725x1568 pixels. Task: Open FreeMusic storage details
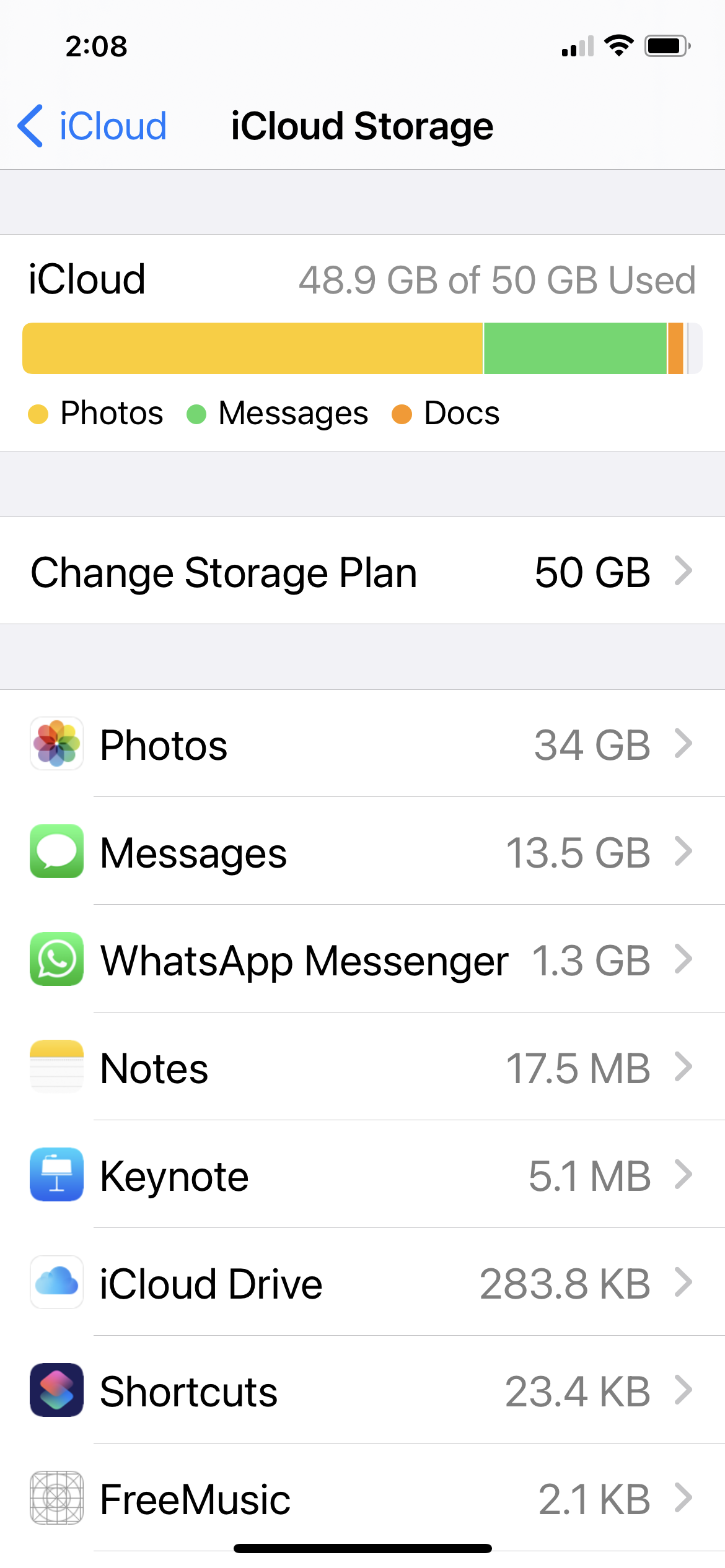[x=362, y=1499]
